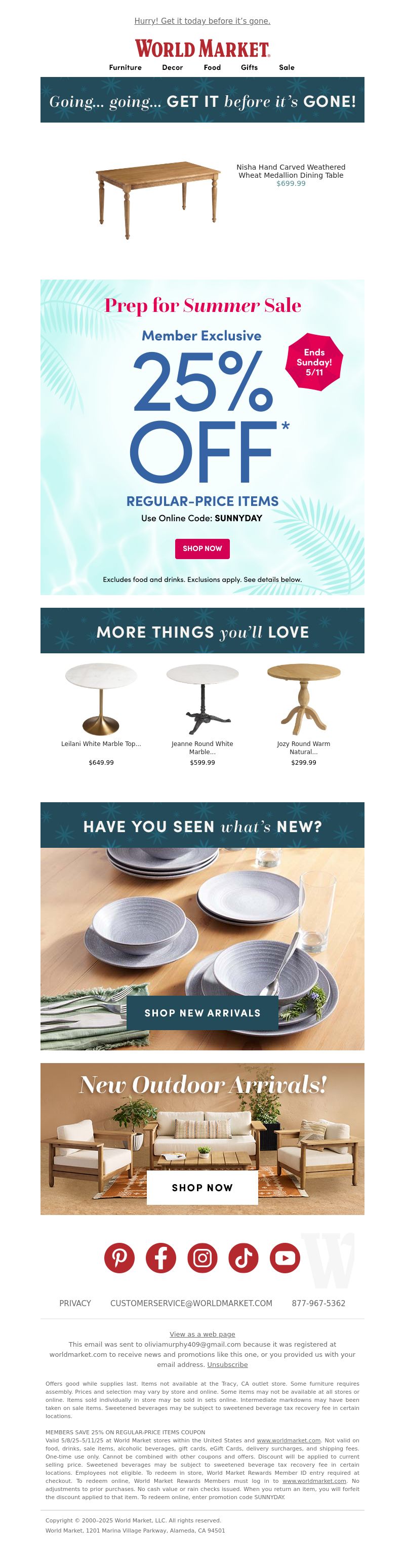Image resolution: width=405 pixels, height=1568 pixels.
Task: Open World Market's Pinterest page
Action: [119, 1258]
